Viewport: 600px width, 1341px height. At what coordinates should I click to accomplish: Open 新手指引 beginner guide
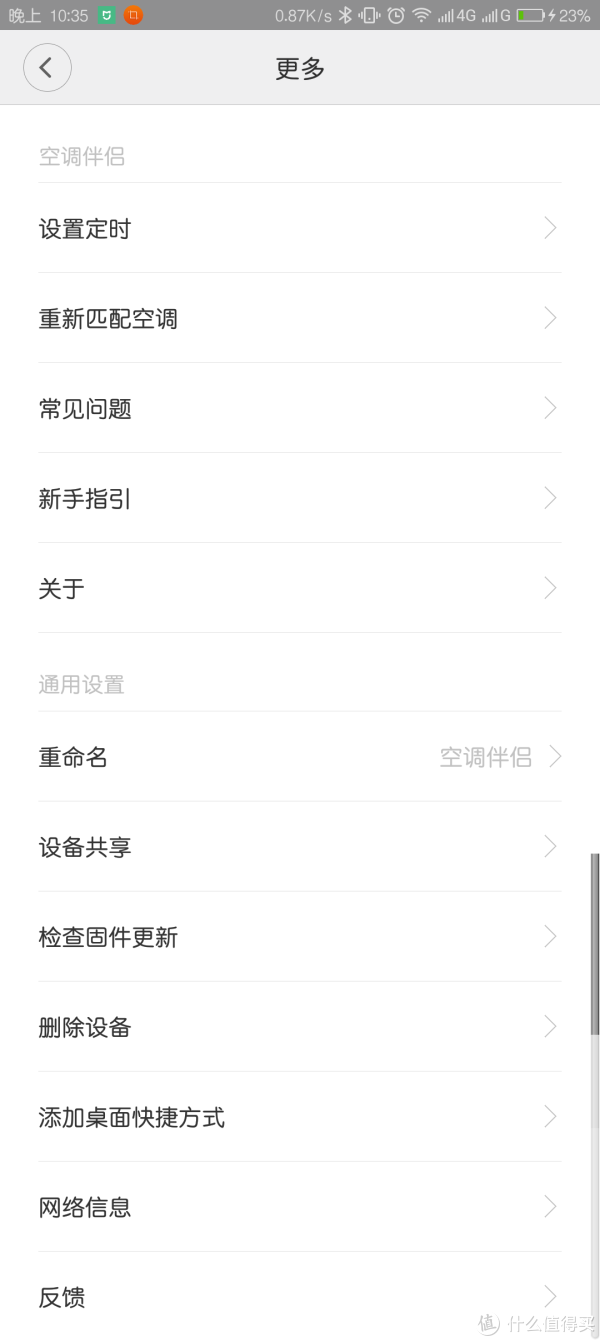(x=300, y=498)
